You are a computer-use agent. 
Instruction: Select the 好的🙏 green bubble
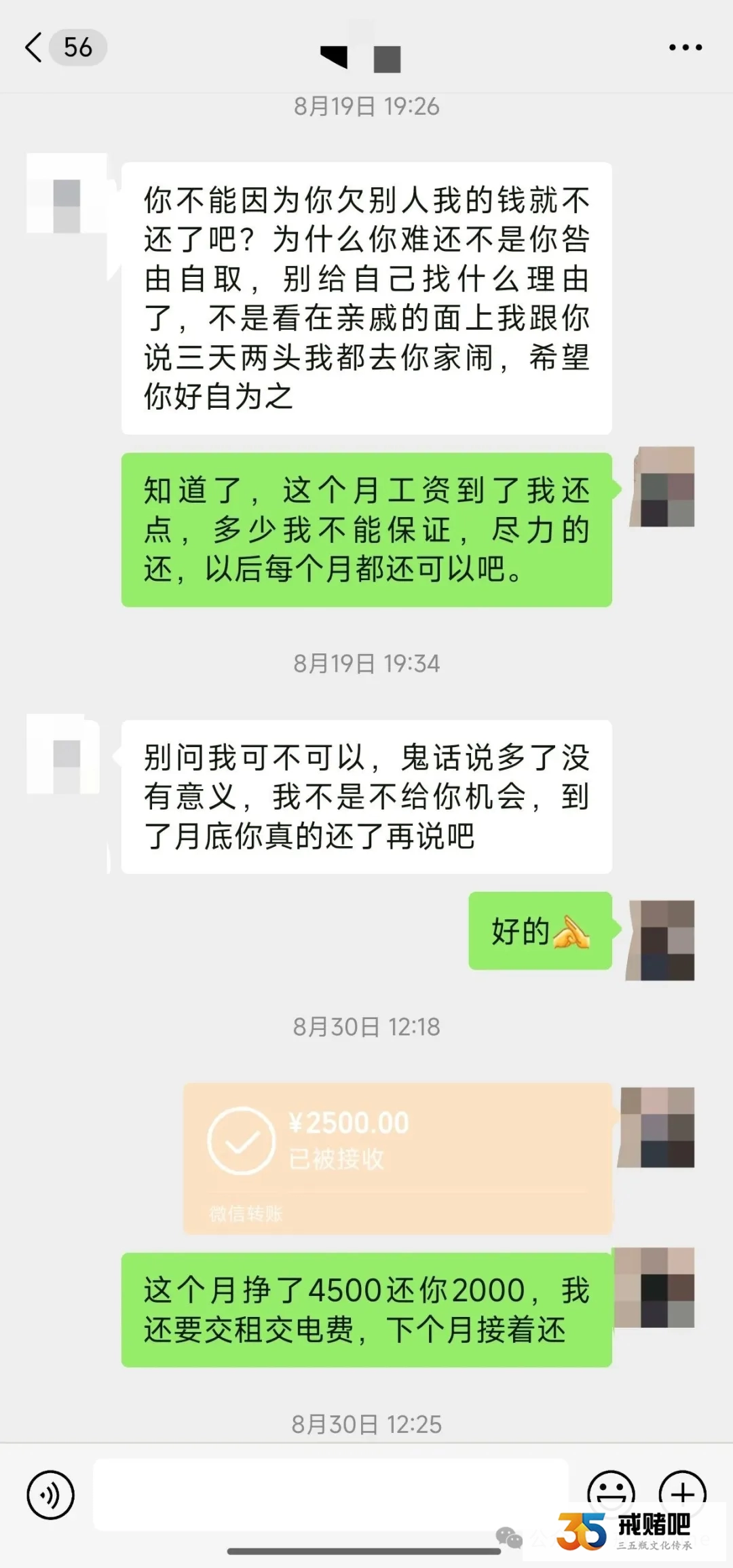540,932
